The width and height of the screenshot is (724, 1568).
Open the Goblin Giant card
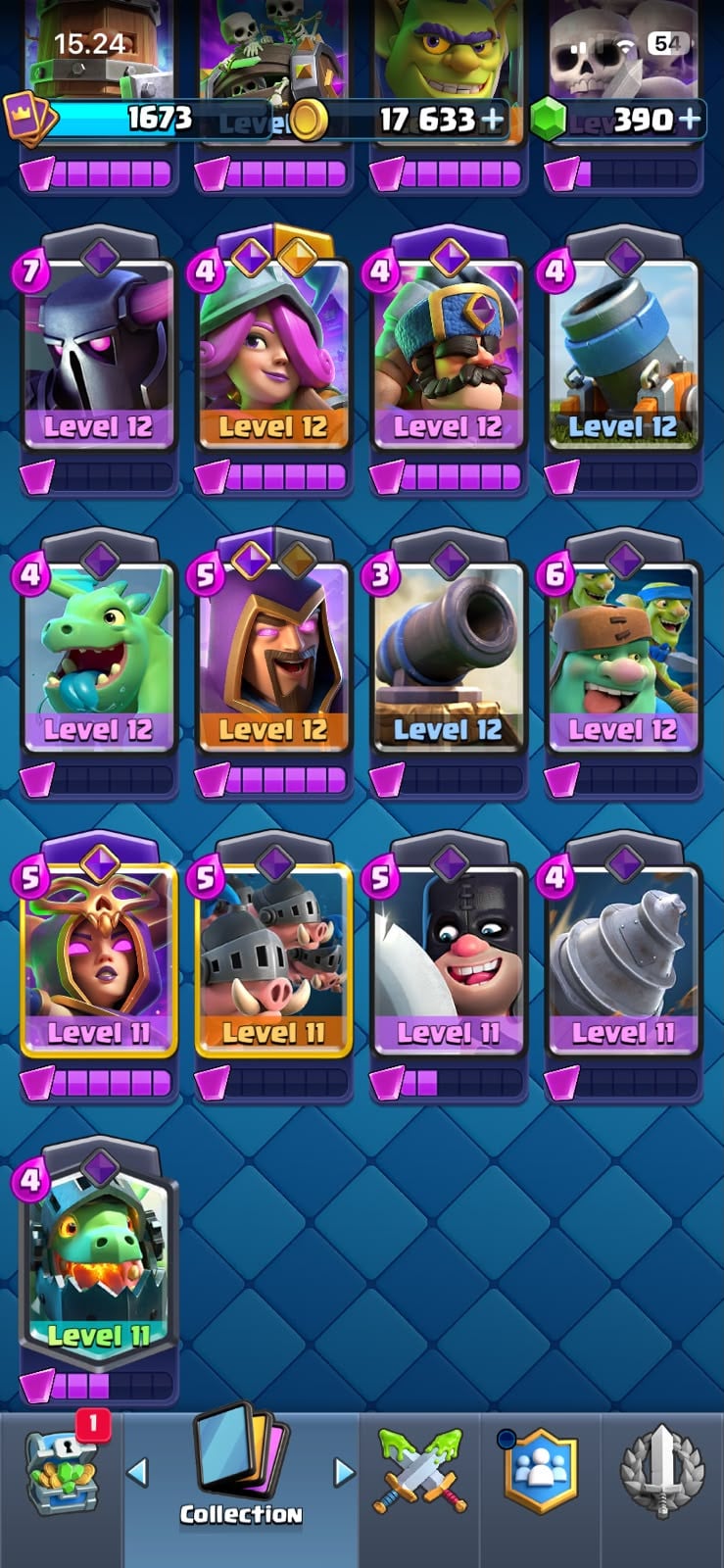coord(623,647)
